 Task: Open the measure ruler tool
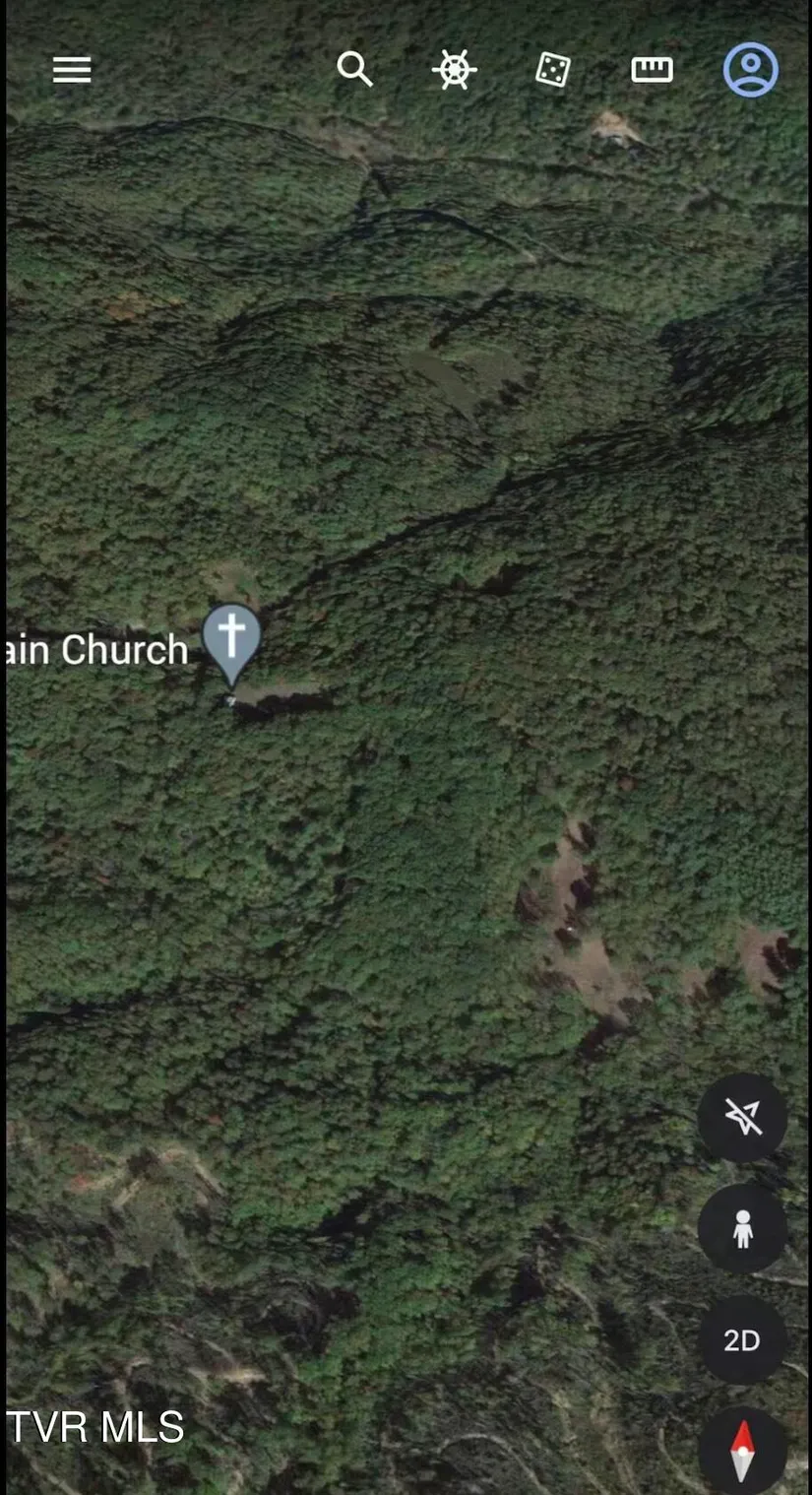tap(652, 70)
